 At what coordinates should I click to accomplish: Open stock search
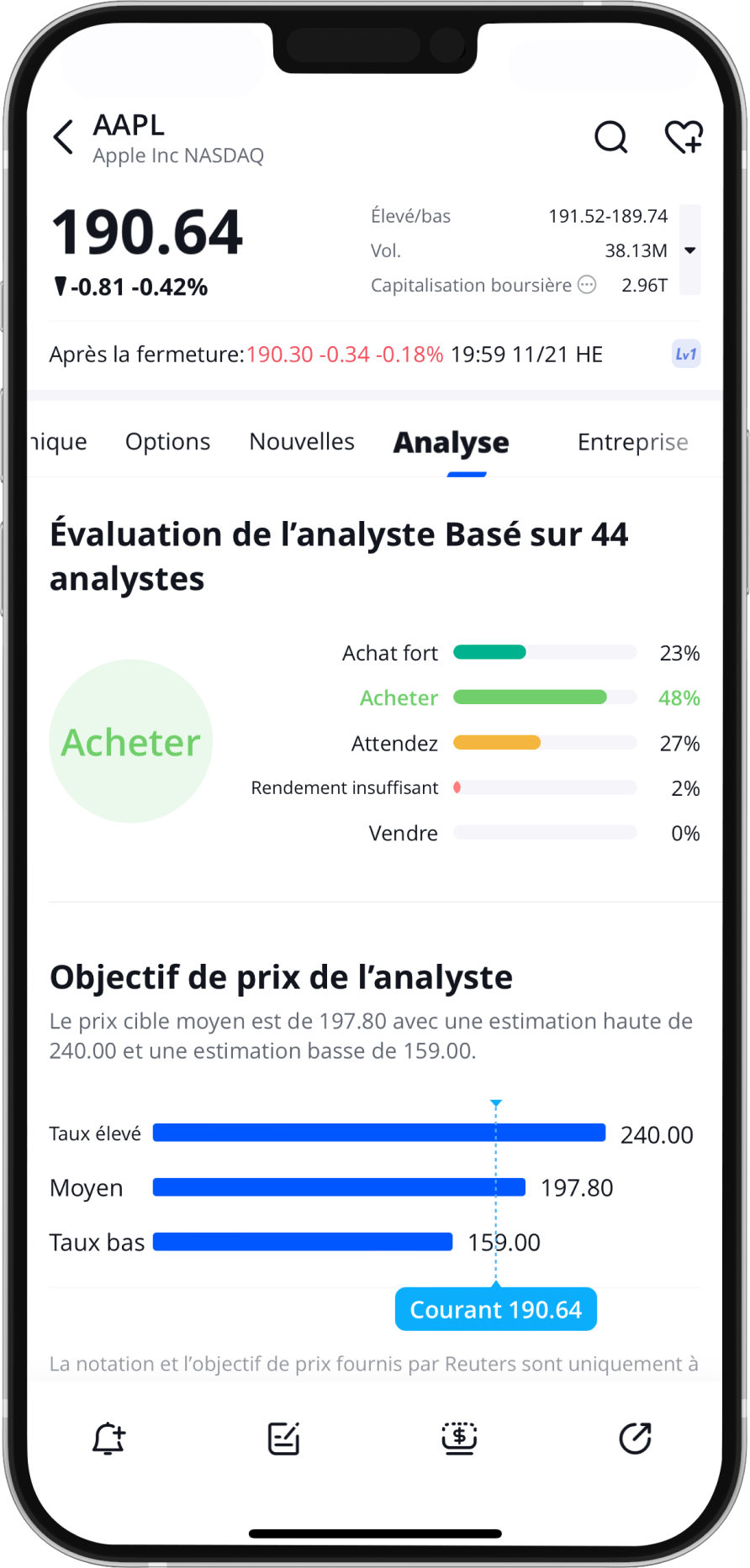point(611,137)
